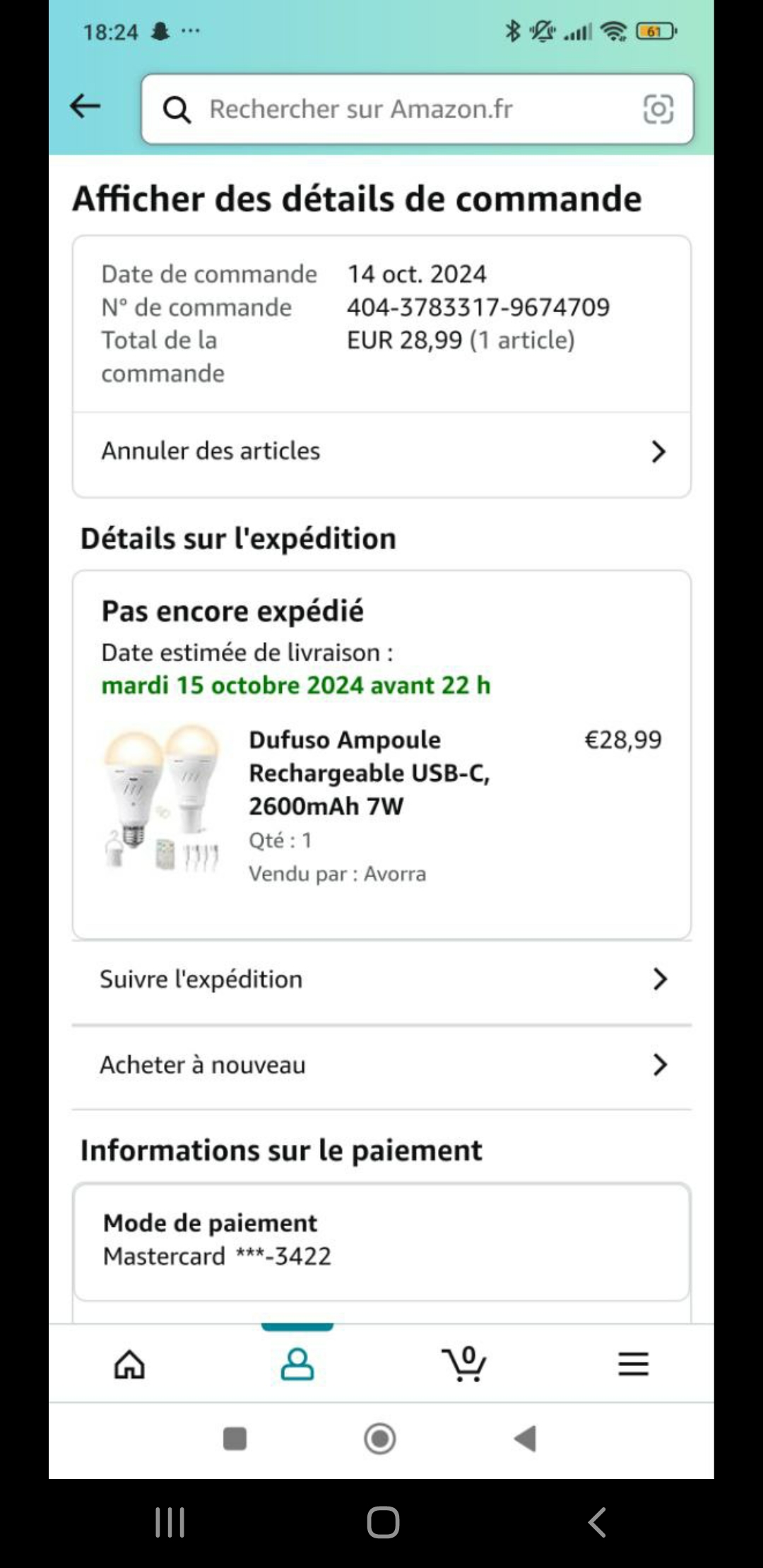Switch to the Home tab
Viewport: 763px width, 1568px height.
coord(130,1364)
